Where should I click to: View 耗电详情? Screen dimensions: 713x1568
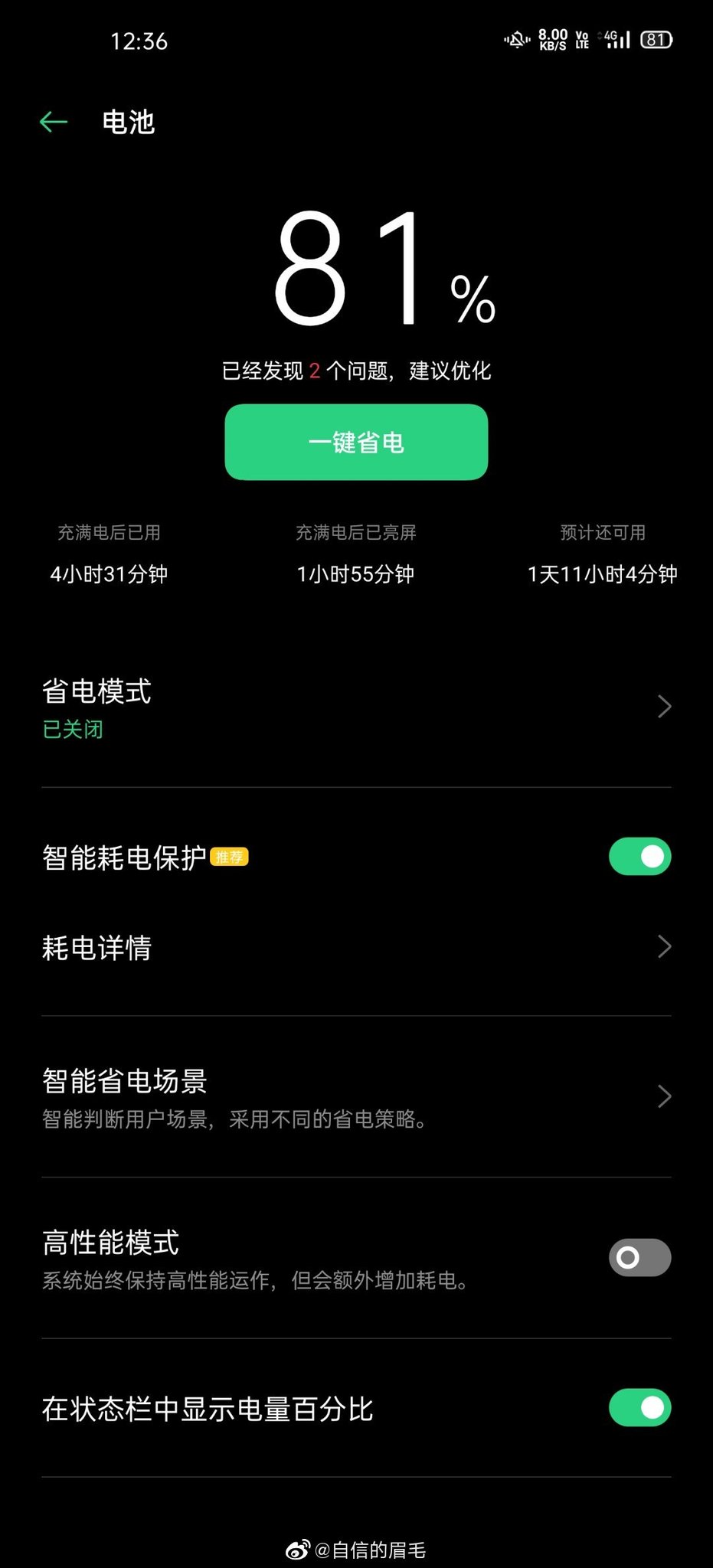[x=356, y=948]
